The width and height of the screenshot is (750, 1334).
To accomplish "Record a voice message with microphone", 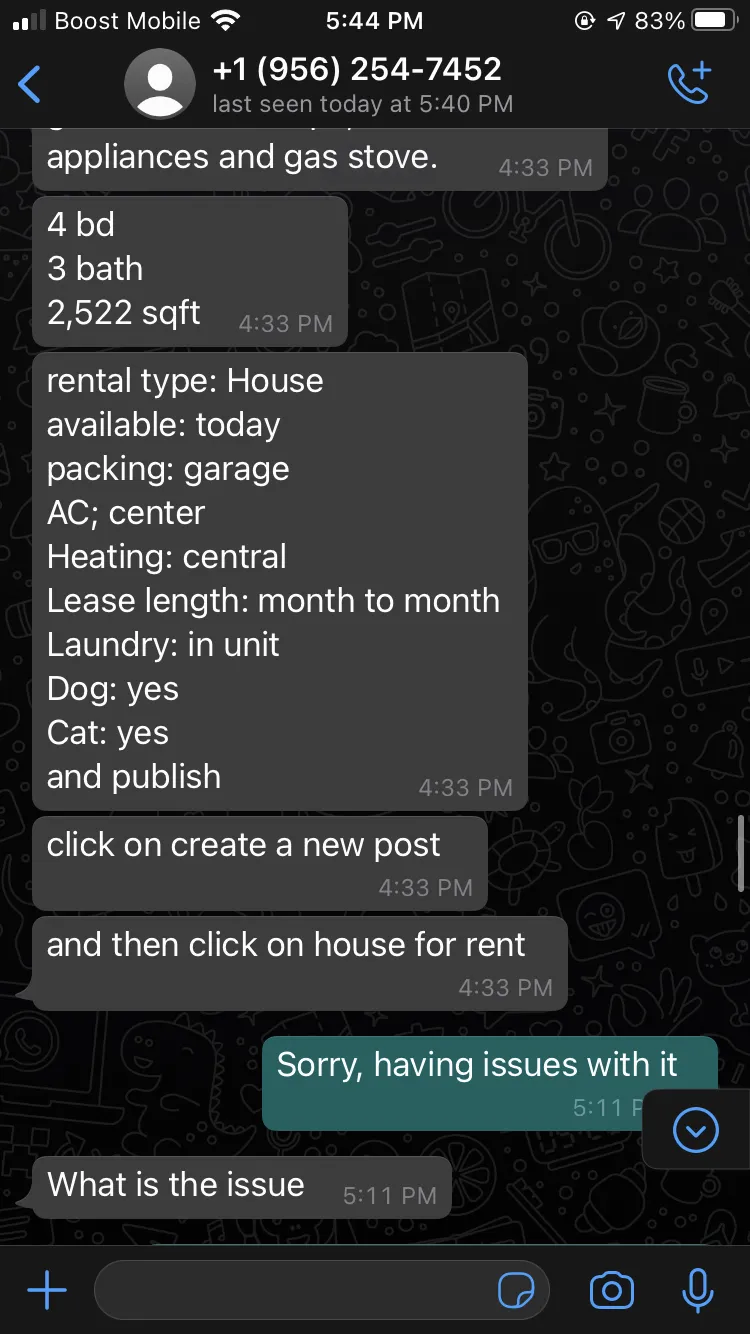I will (x=697, y=1291).
